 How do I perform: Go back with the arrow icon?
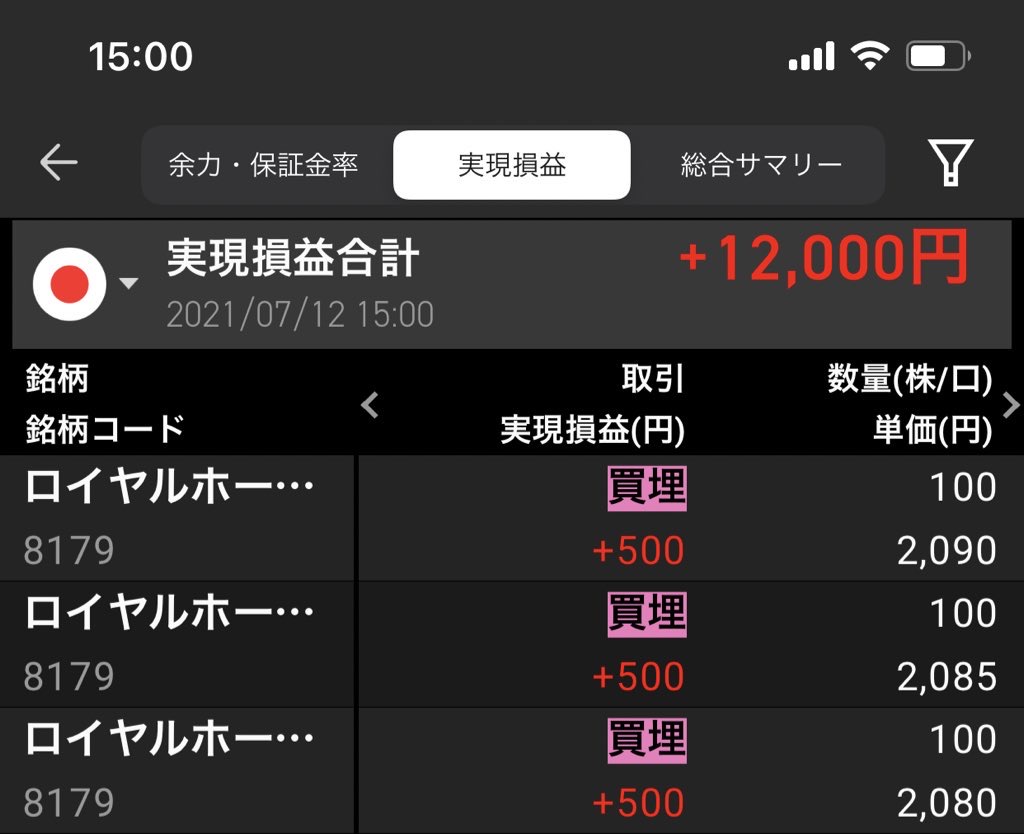[59, 163]
